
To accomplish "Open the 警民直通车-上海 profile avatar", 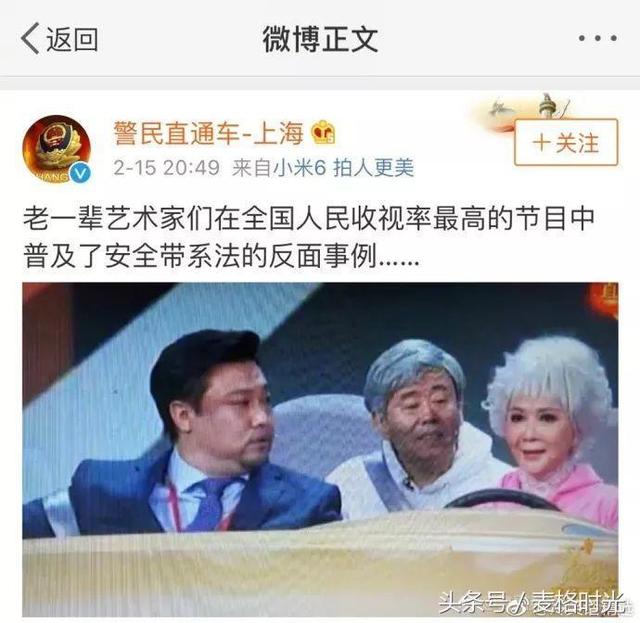I will pyautogui.click(x=57, y=149).
